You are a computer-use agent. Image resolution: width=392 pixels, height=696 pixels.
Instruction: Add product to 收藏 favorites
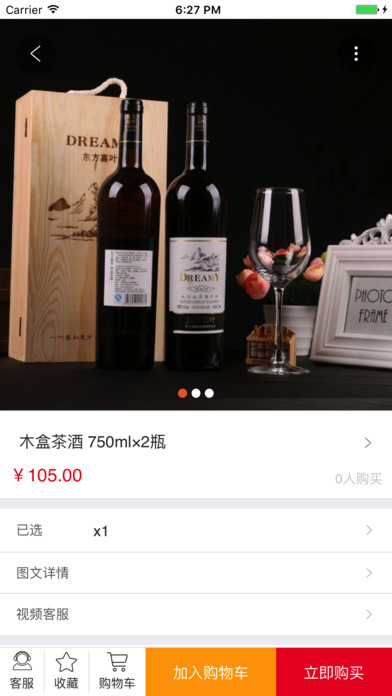click(x=67, y=671)
